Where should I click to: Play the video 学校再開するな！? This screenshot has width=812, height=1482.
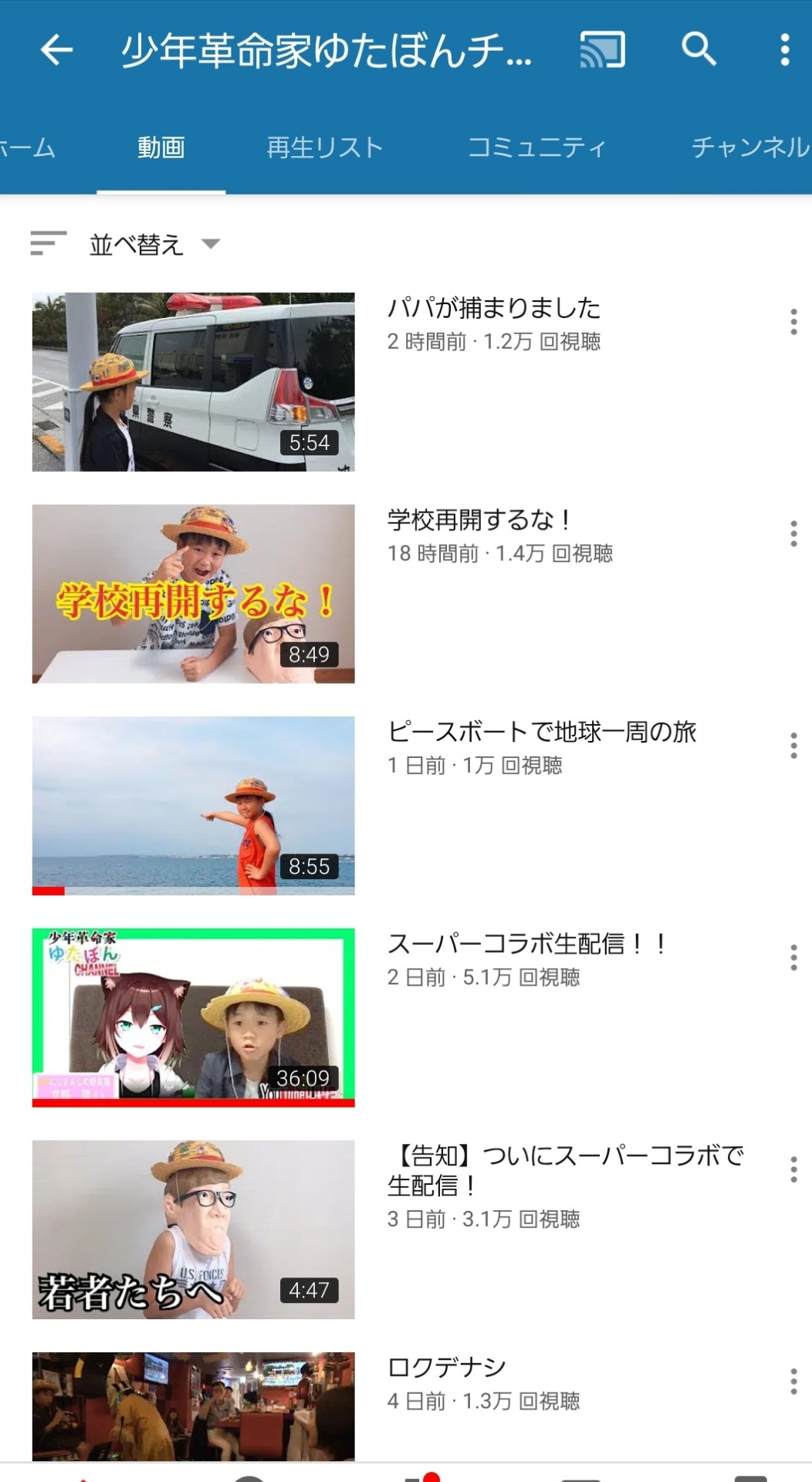193,594
